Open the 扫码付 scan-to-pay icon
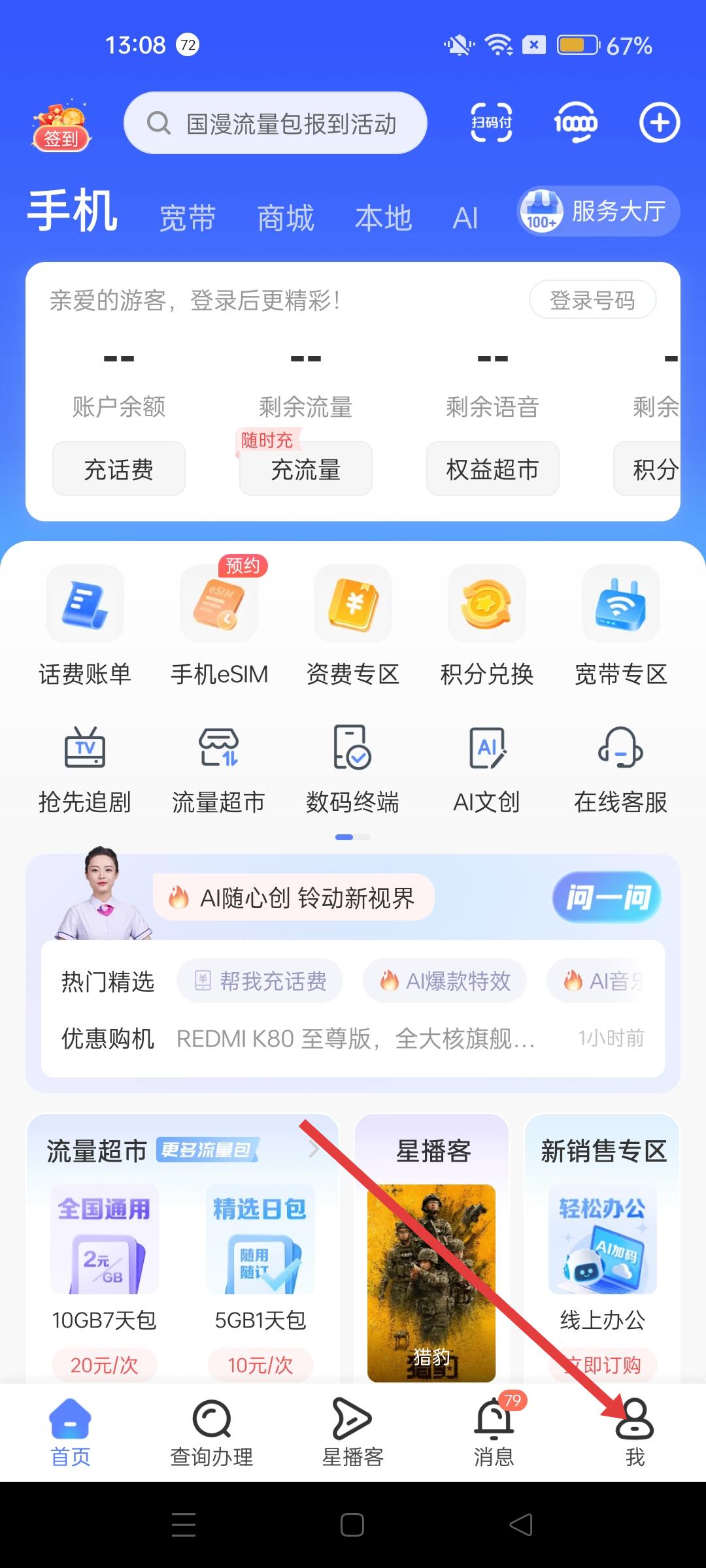The image size is (706, 1568). [x=492, y=122]
